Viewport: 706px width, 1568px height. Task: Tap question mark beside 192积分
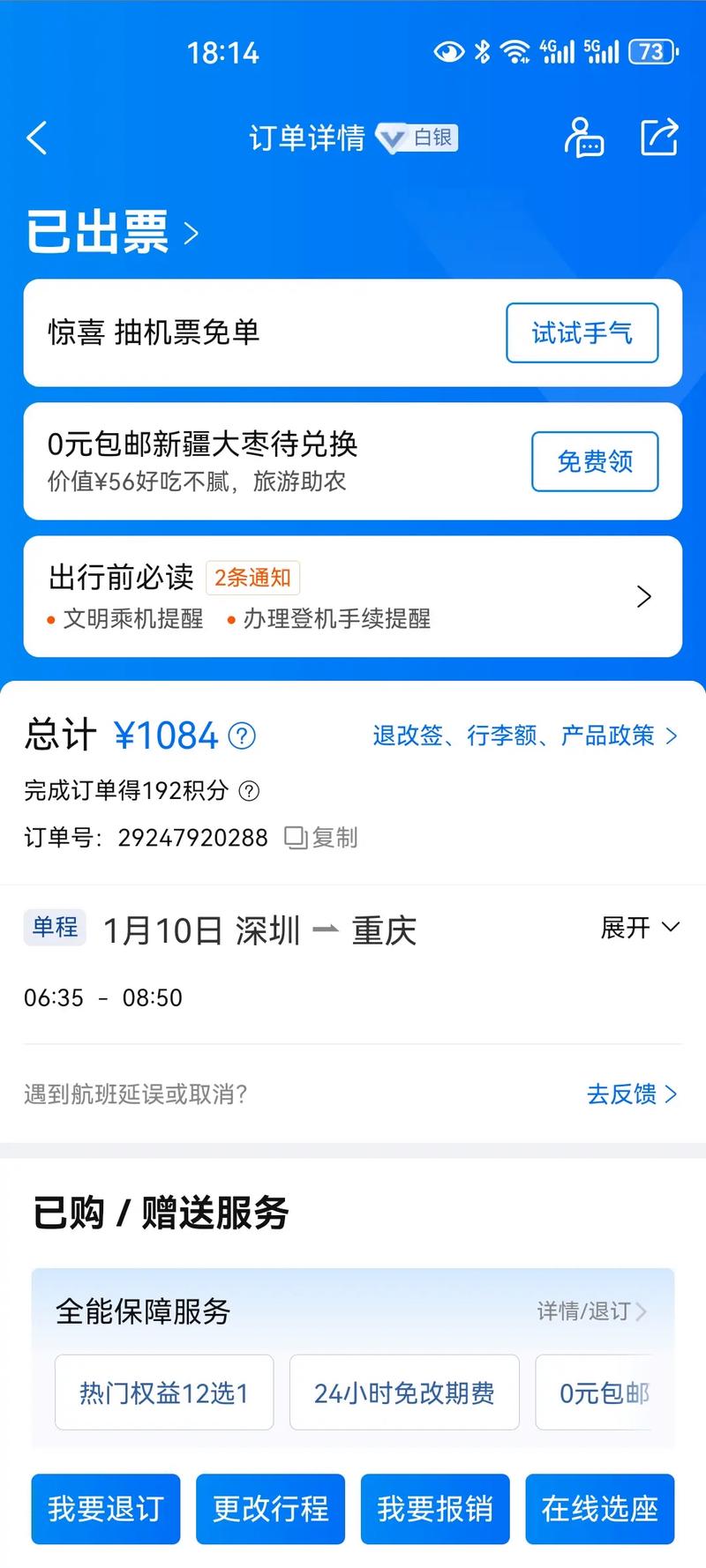(x=252, y=792)
